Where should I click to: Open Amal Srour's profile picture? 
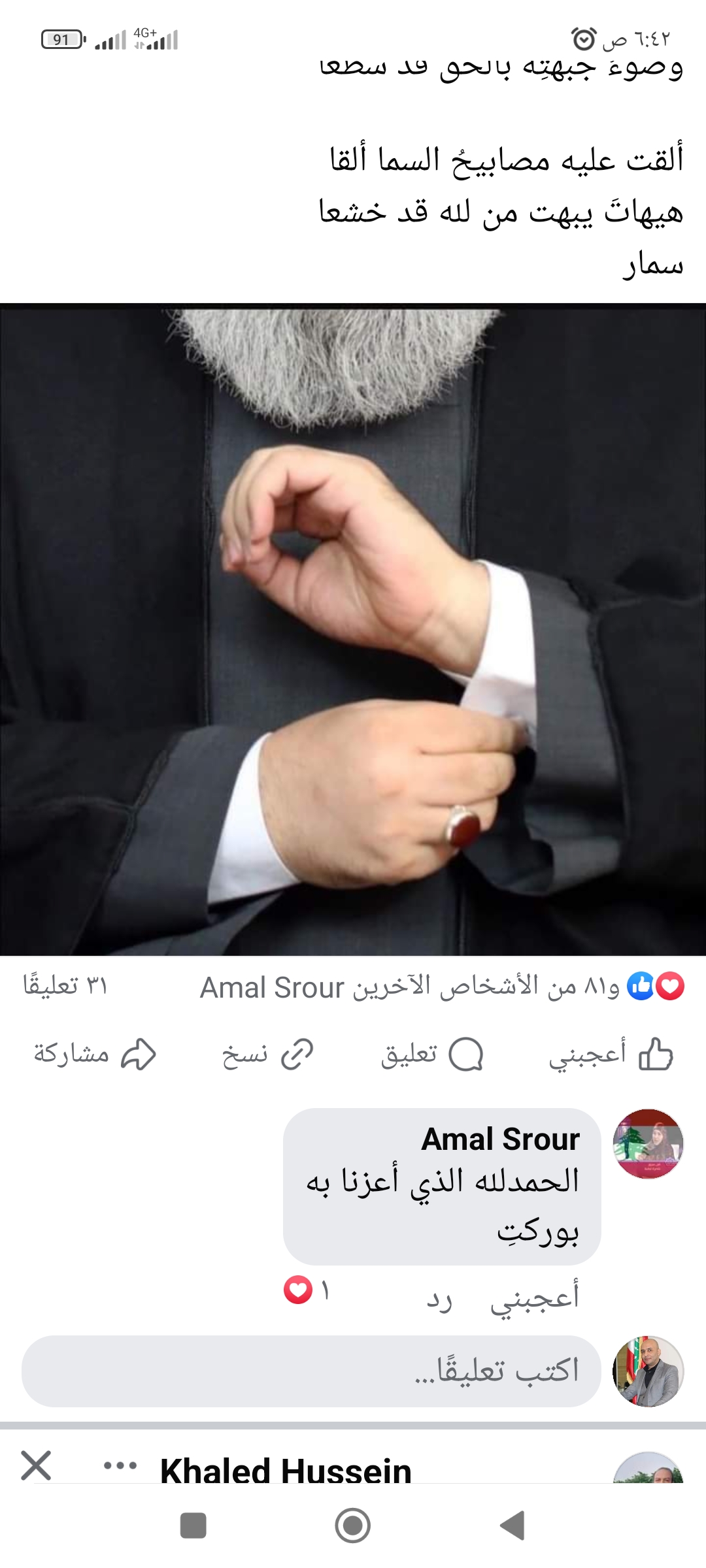point(648,1143)
